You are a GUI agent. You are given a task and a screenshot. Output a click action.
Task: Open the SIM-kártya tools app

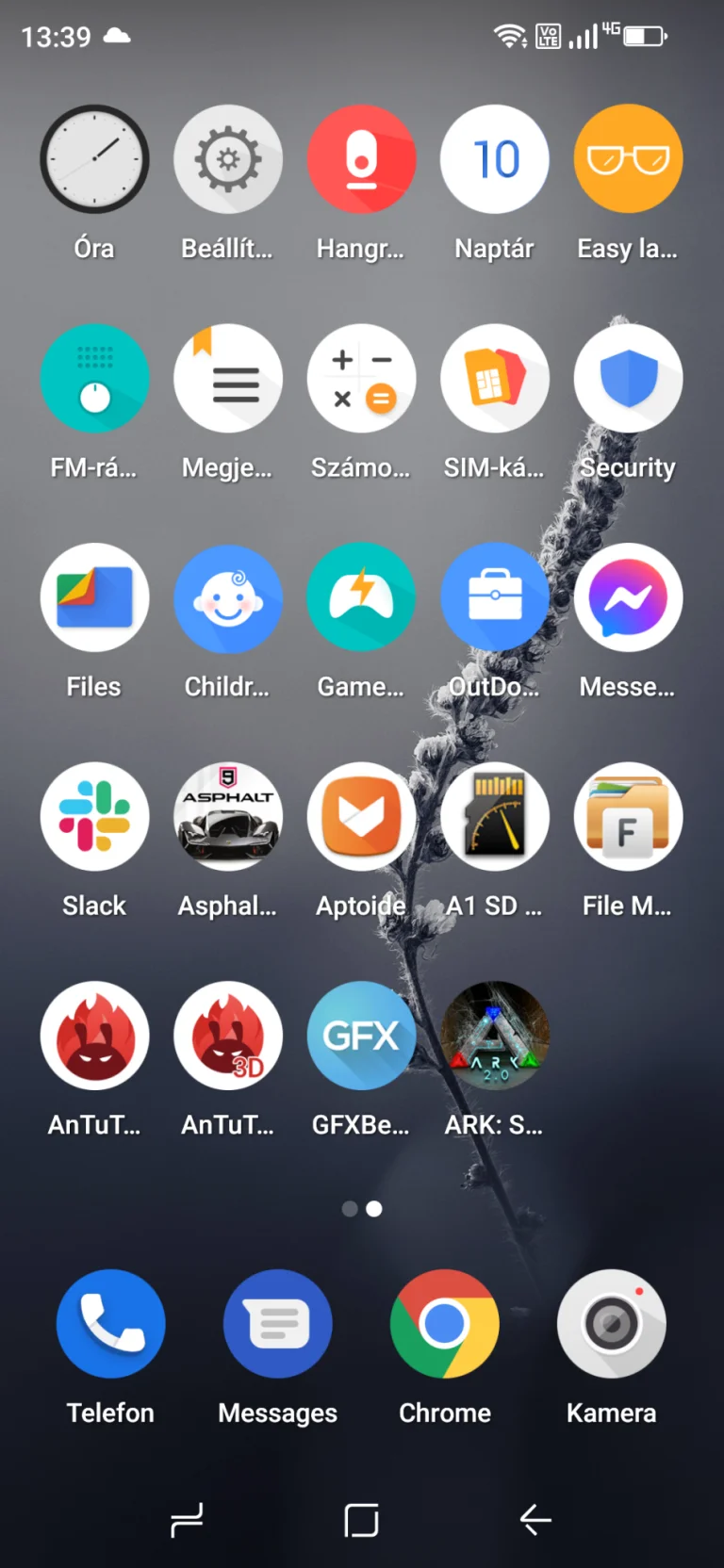tap(495, 377)
